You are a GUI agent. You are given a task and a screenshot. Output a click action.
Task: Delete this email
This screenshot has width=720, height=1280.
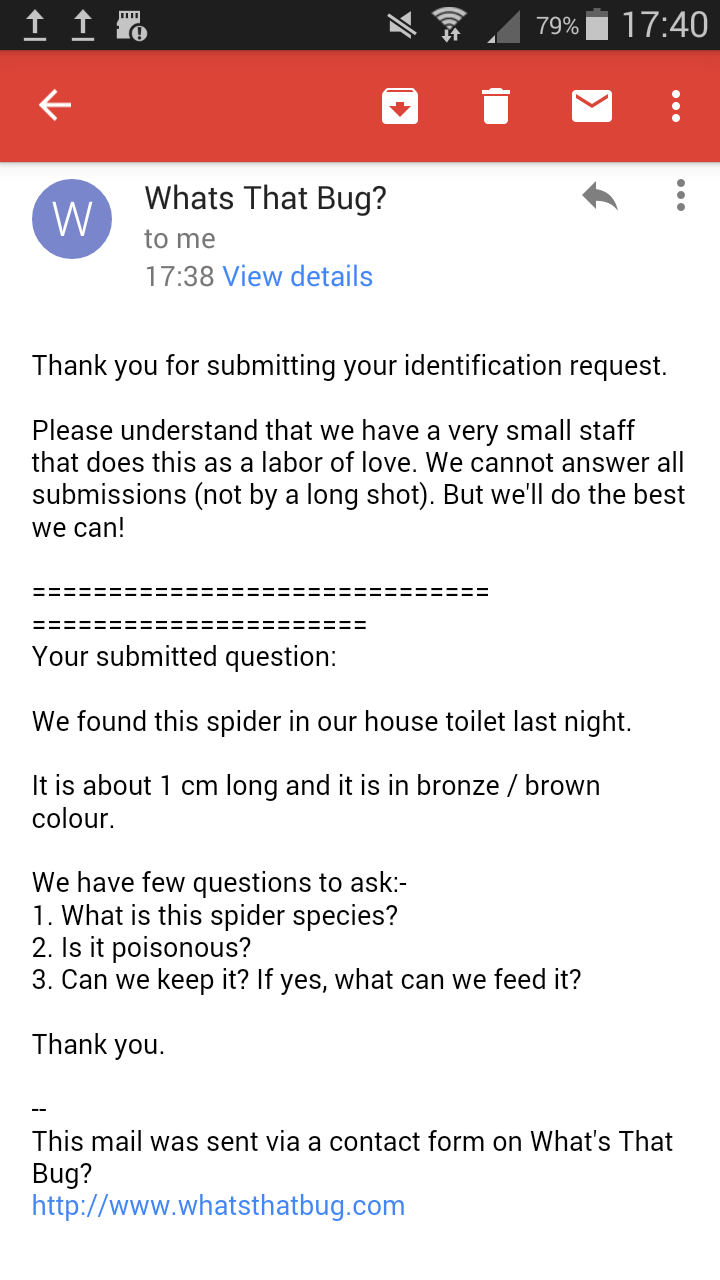496,105
